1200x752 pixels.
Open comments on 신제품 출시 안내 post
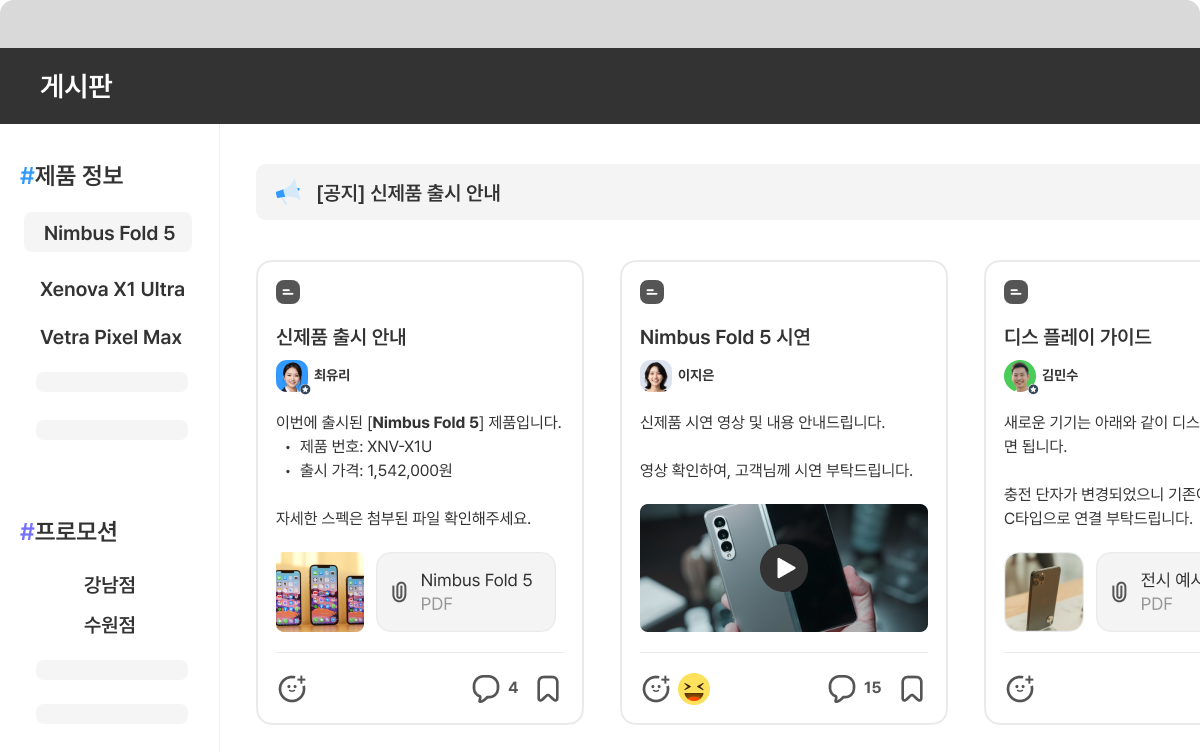pos(495,688)
